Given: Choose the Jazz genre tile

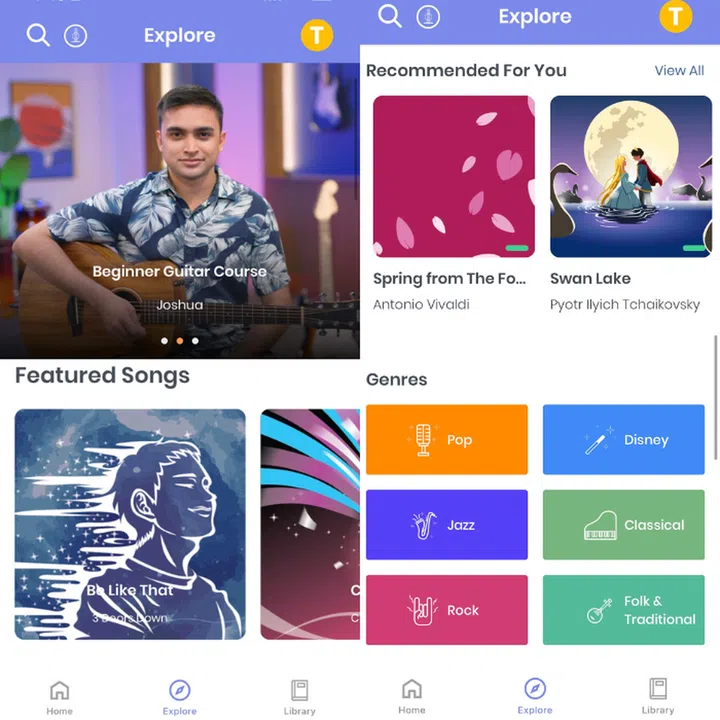Looking at the screenshot, I should click(446, 525).
